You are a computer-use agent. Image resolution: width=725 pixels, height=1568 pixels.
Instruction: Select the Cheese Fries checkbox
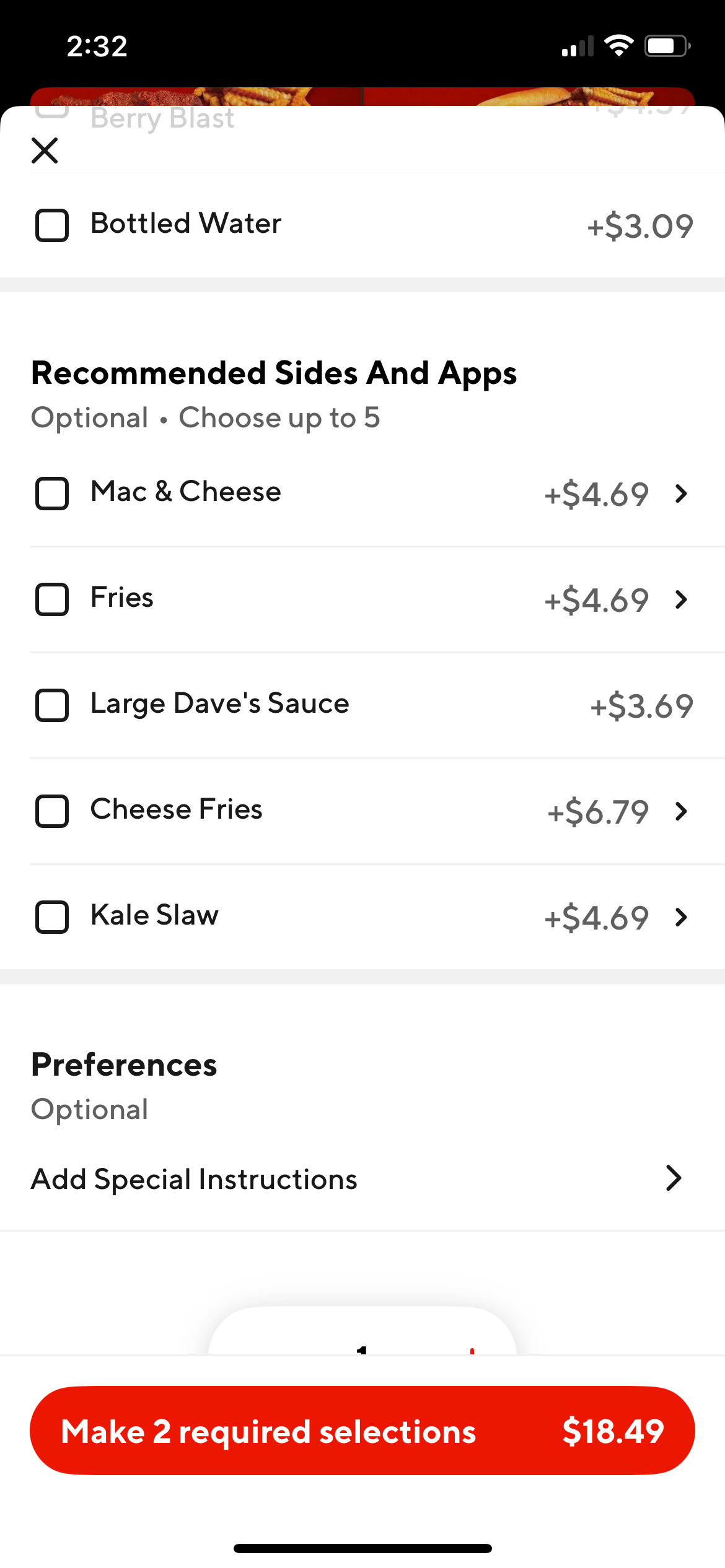tap(52, 811)
